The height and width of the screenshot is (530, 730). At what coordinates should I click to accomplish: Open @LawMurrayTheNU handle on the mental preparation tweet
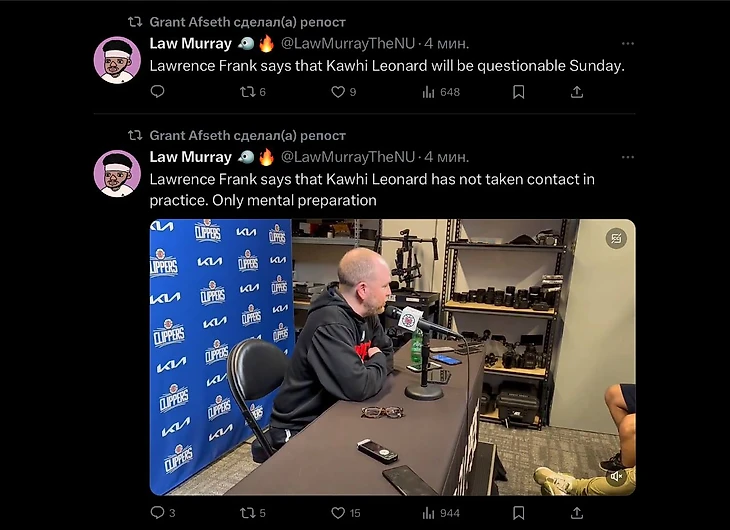click(347, 157)
